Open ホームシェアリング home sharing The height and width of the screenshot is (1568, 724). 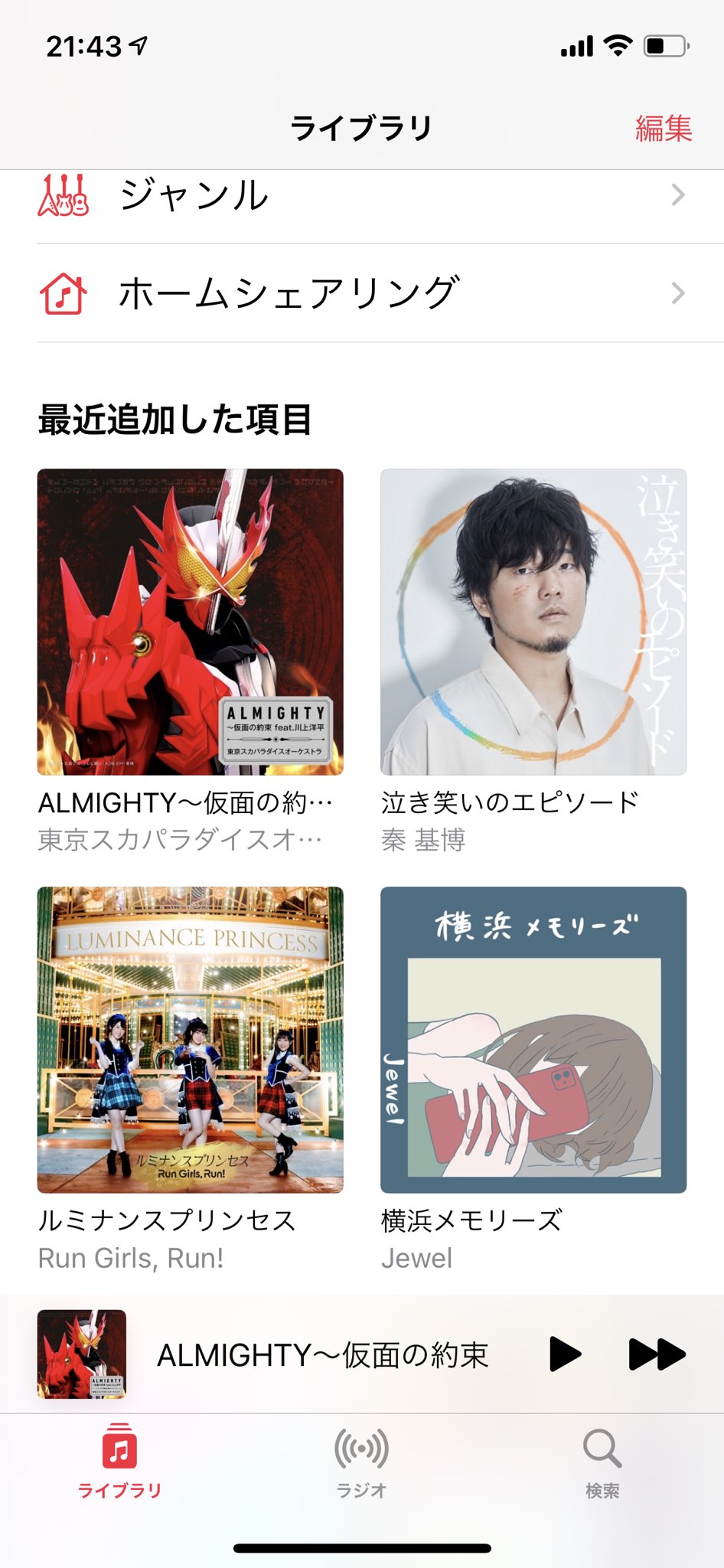point(380,293)
